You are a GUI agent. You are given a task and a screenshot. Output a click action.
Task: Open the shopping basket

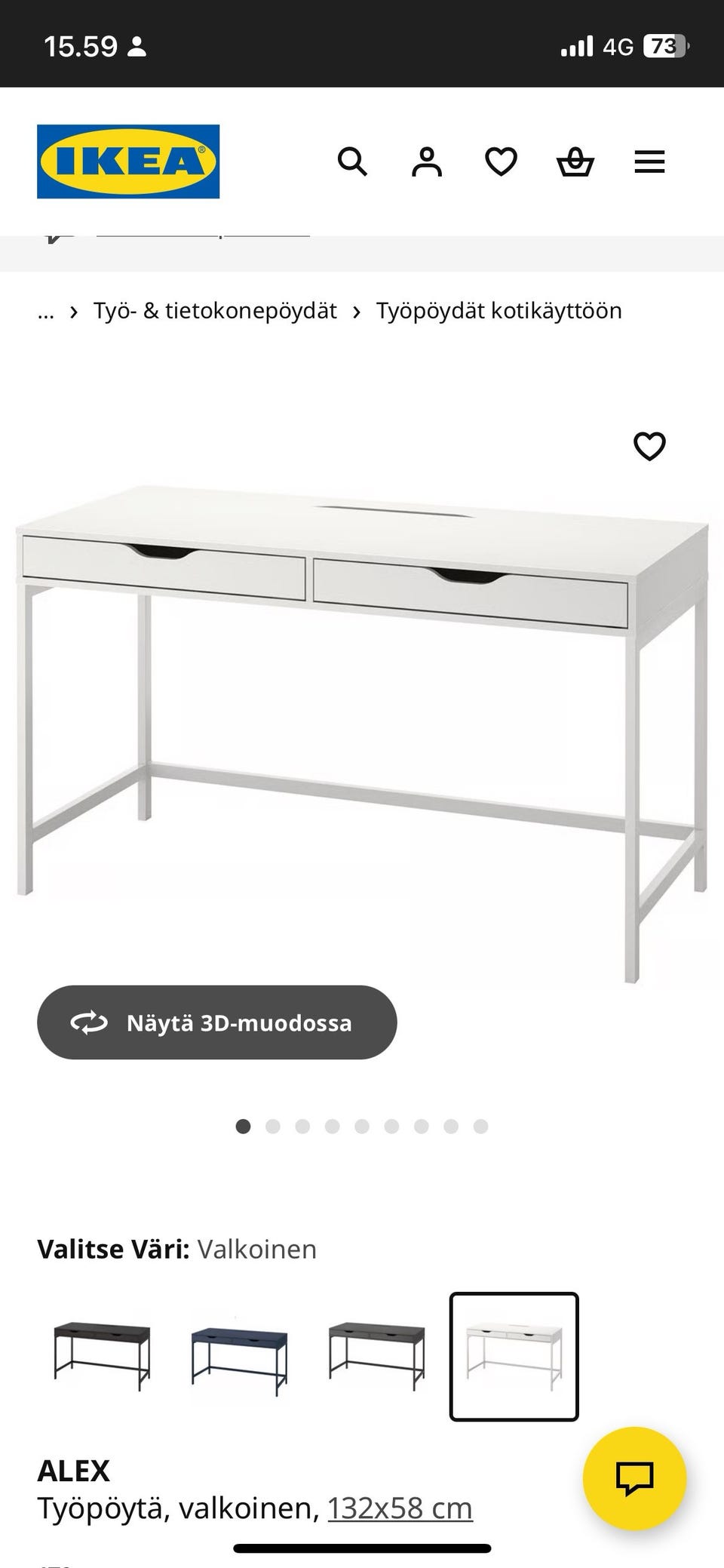[575, 161]
